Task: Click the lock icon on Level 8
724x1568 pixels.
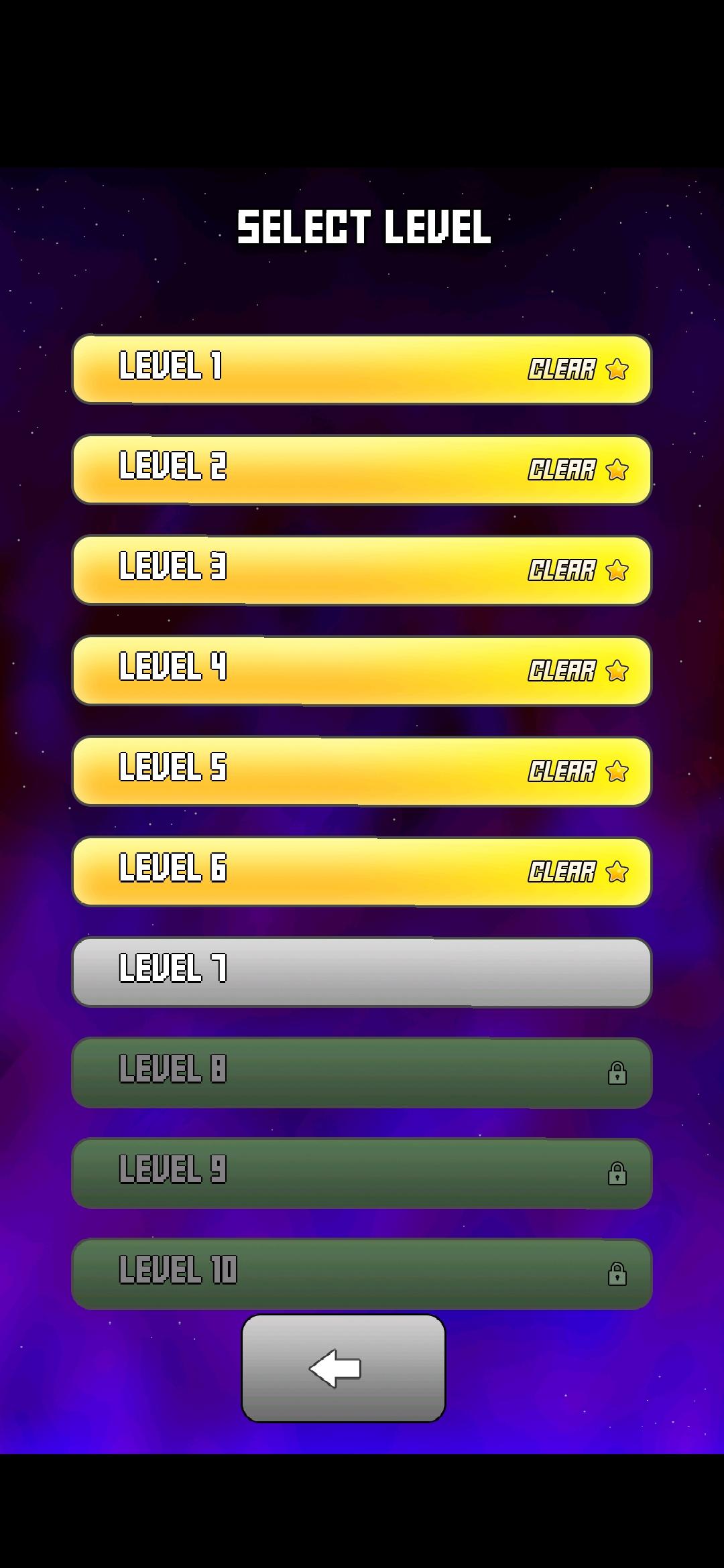Action: point(617,1071)
